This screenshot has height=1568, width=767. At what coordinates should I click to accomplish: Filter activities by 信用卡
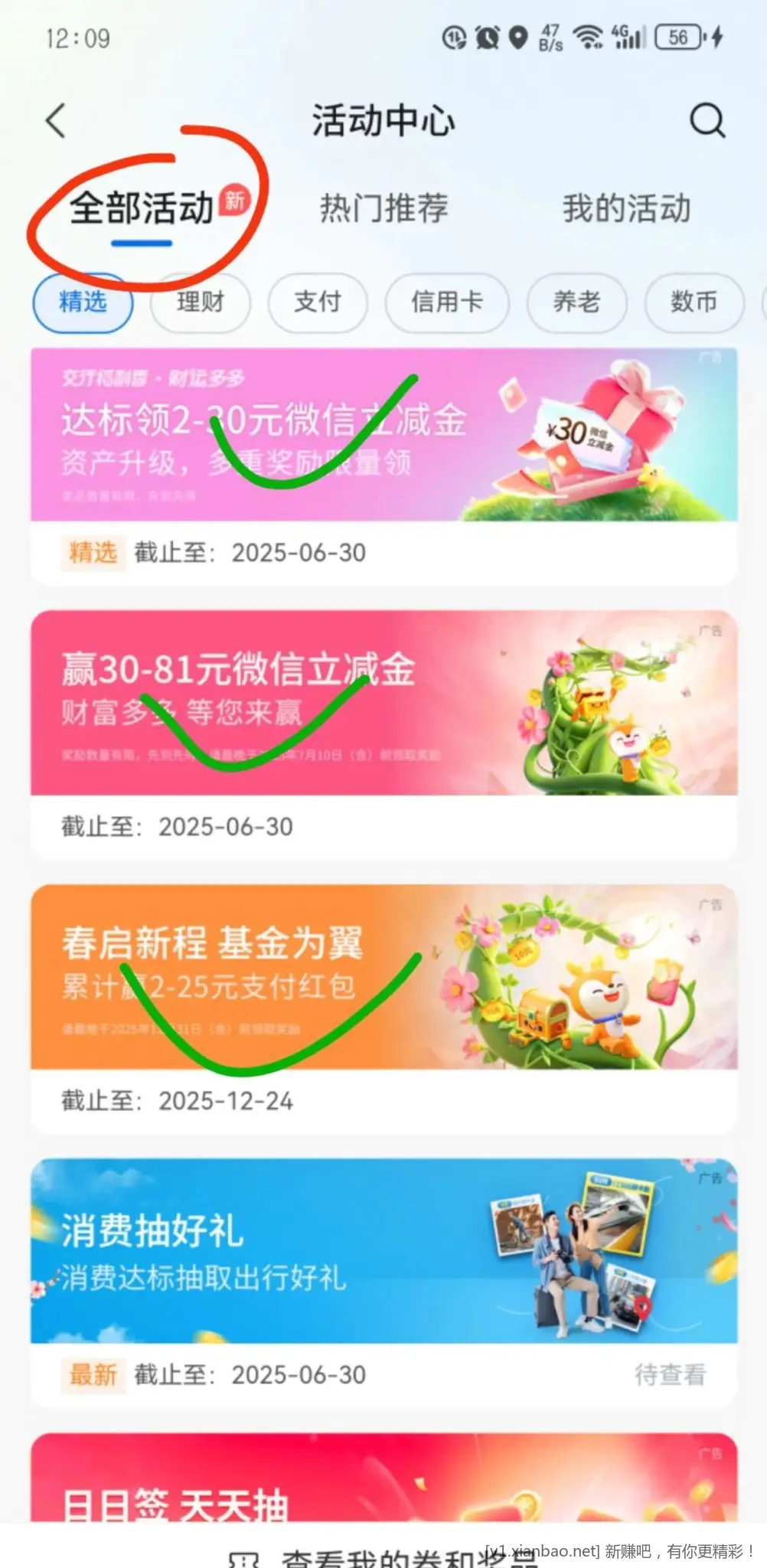(x=447, y=302)
